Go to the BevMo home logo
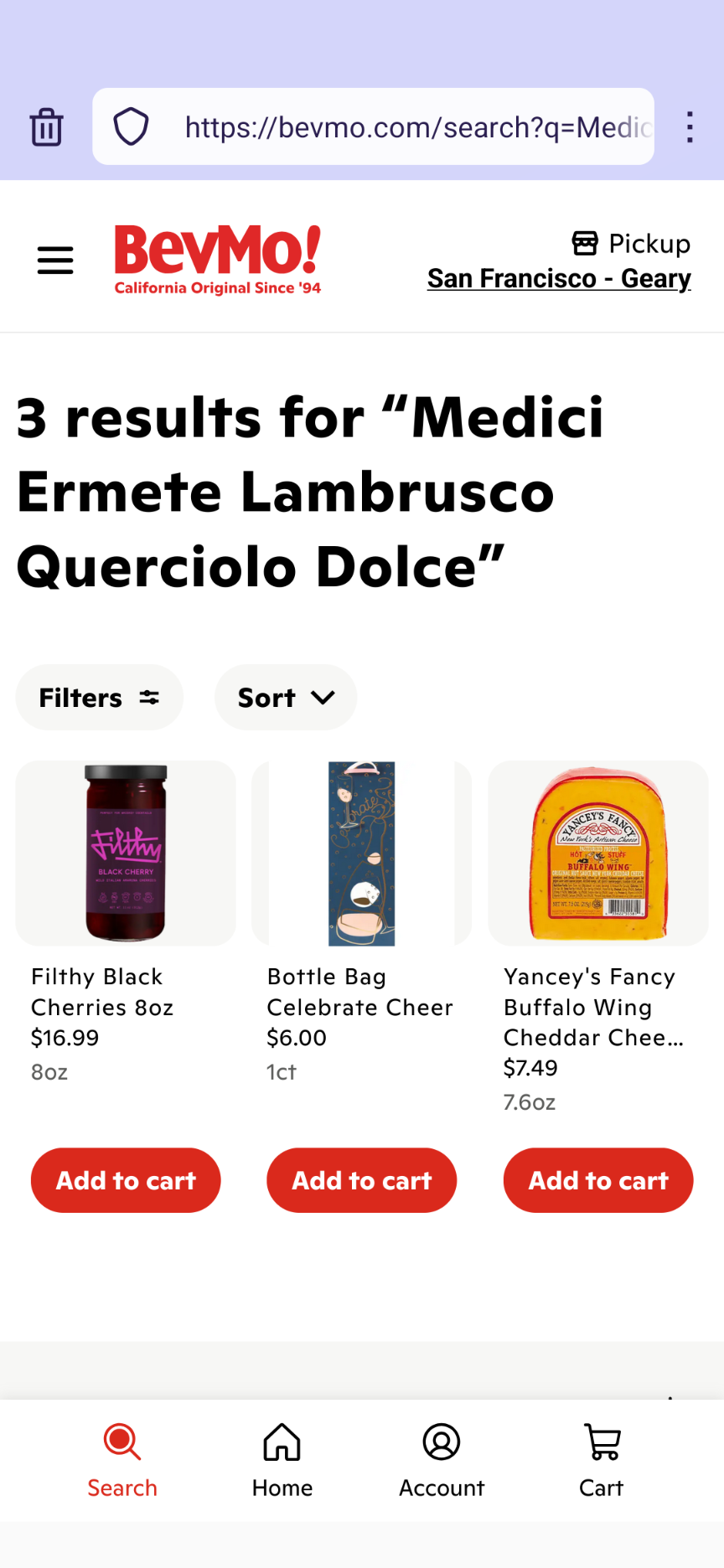The image size is (724, 1568). [x=218, y=259]
